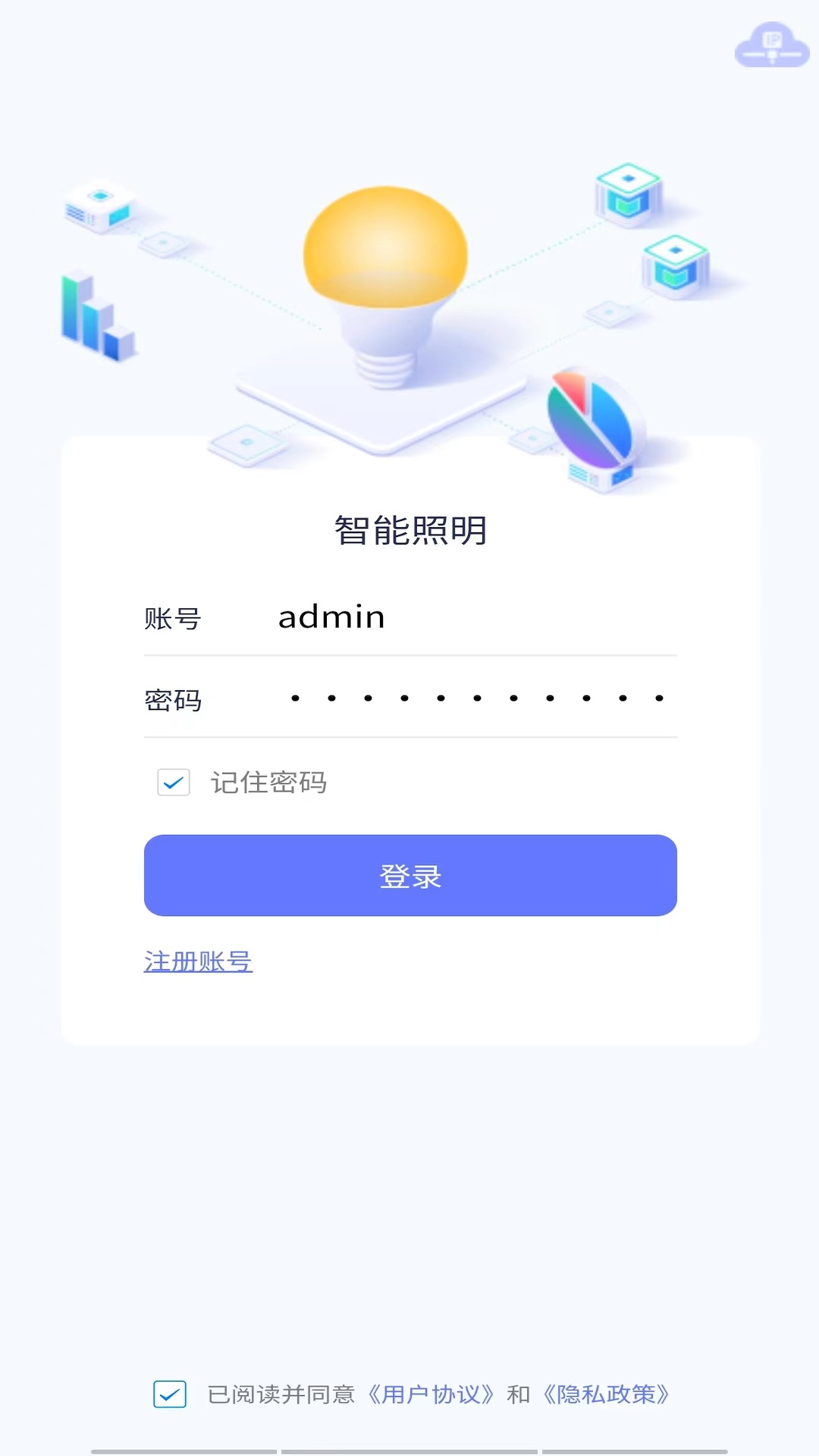The height and width of the screenshot is (1456, 819).
Task: Focus the password input field
Action: (476, 698)
